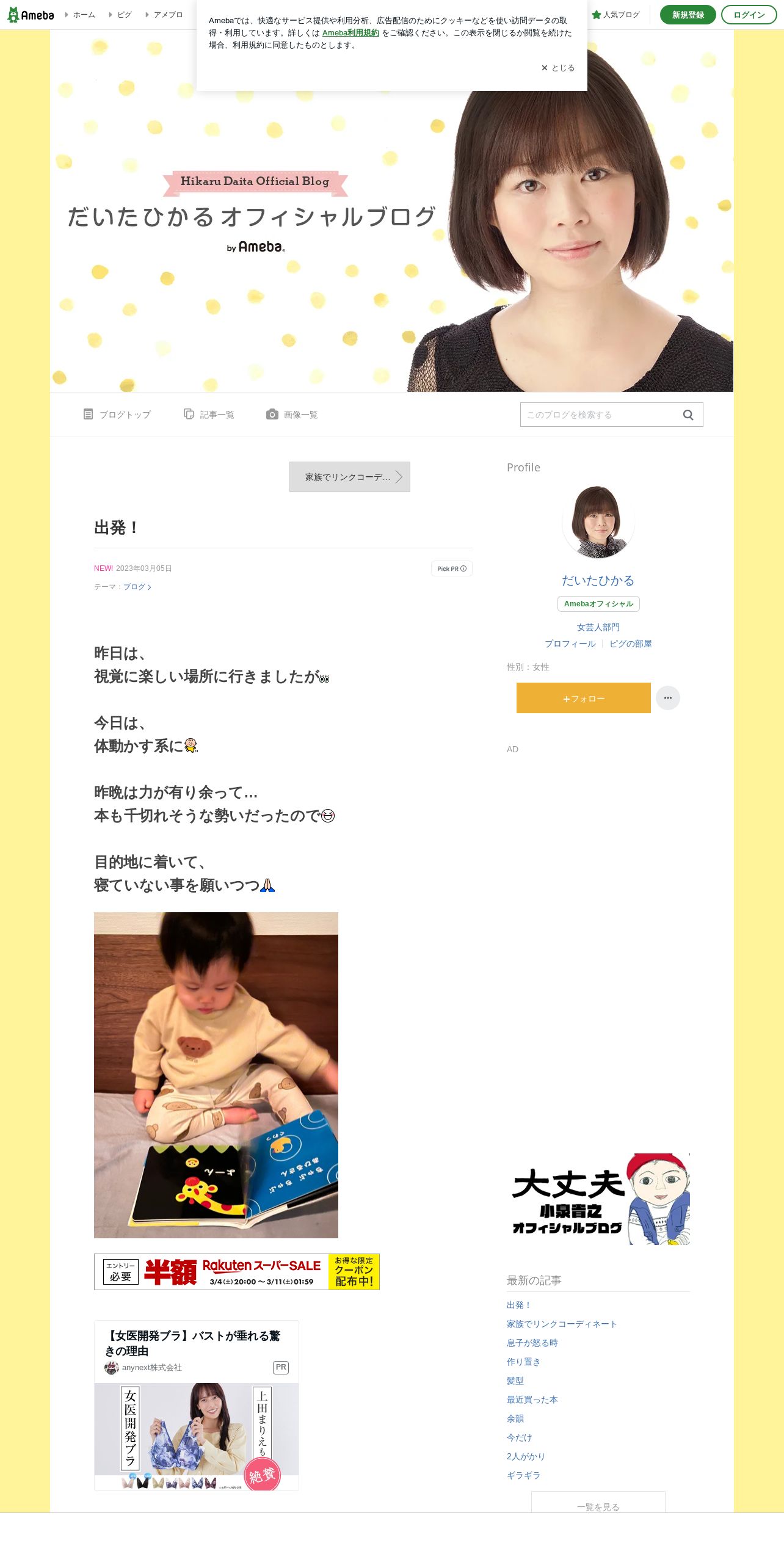This screenshot has height=1568, width=784.
Task: Tap the ログイン button
Action: click(749, 15)
